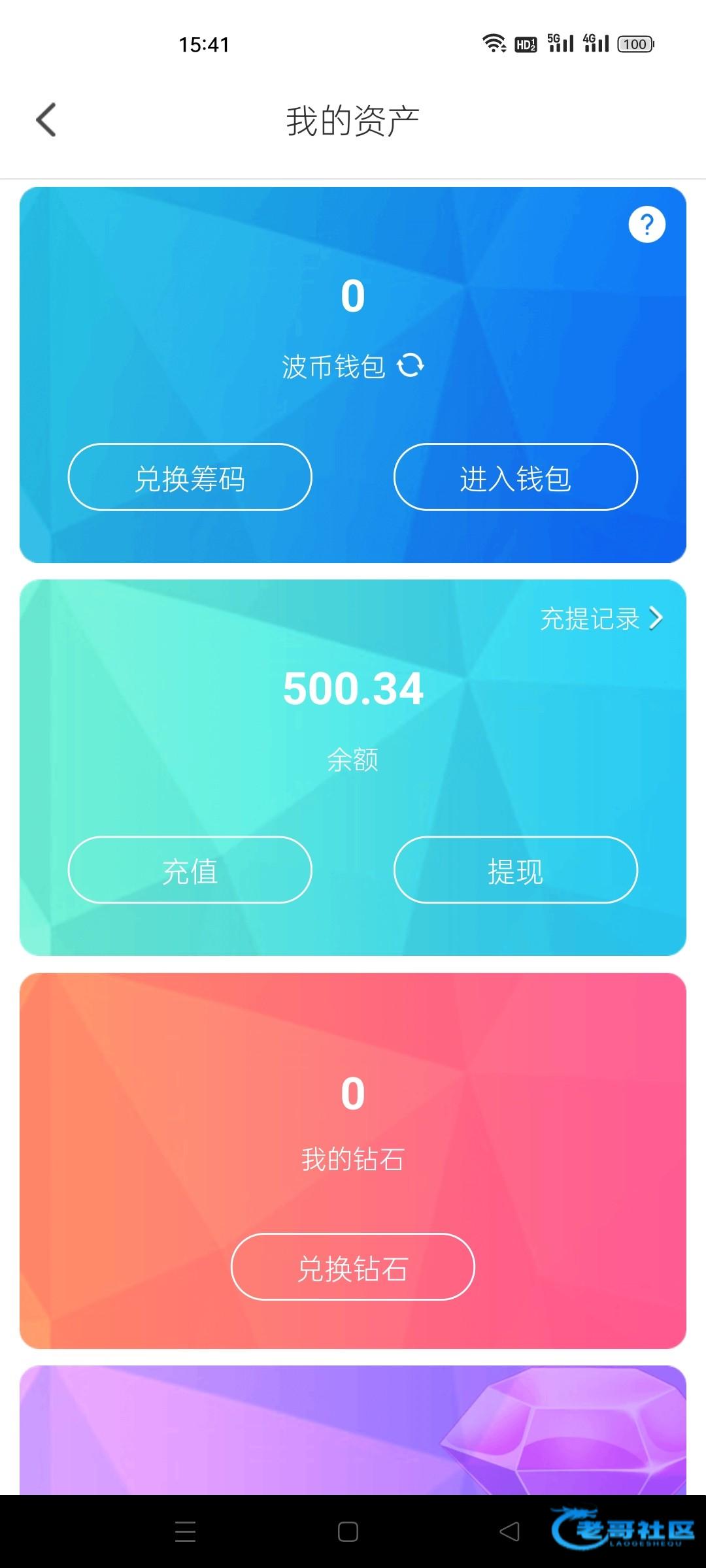706x1568 pixels.
Task: Select 提现 to withdraw
Action: pos(515,870)
